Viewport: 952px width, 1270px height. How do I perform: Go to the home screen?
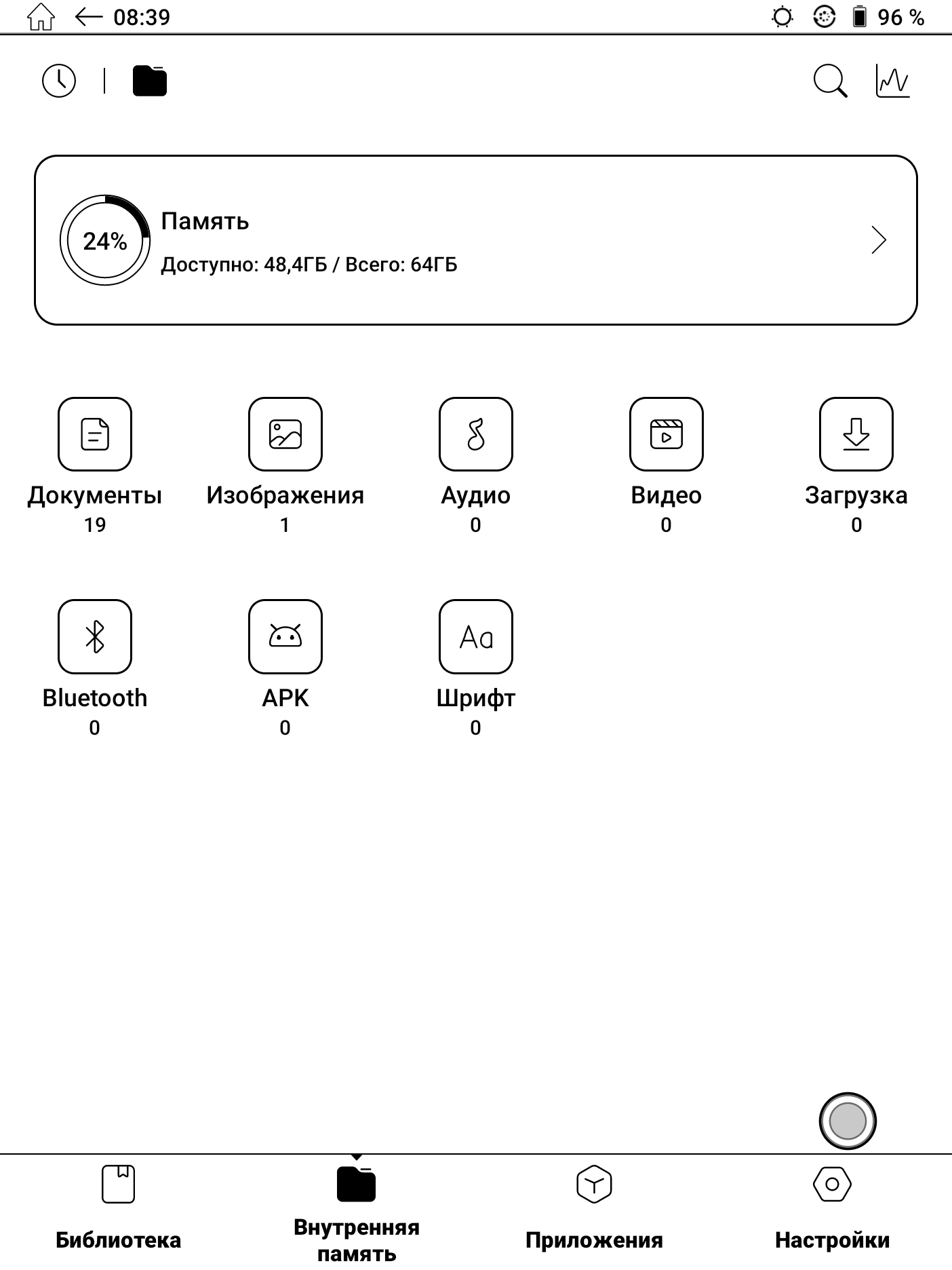point(40,17)
